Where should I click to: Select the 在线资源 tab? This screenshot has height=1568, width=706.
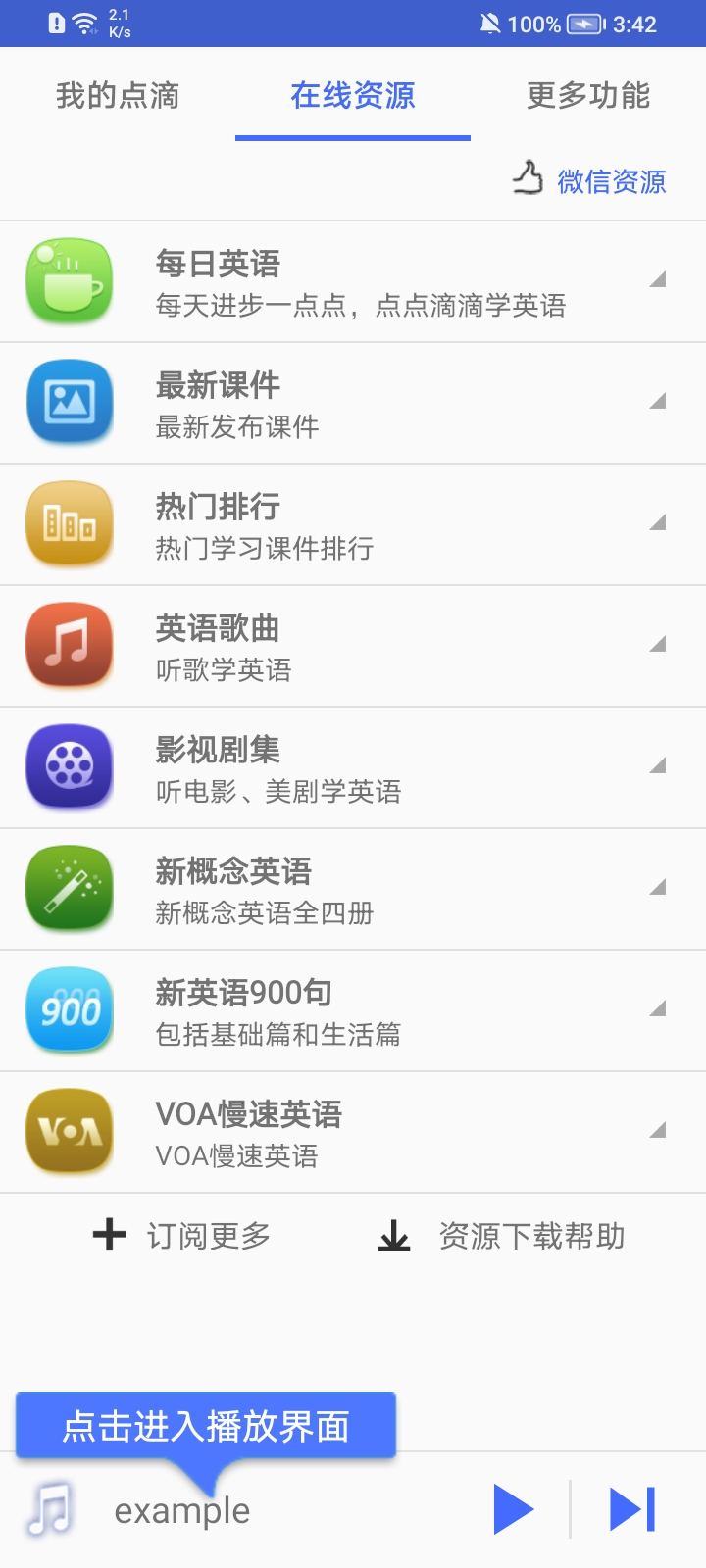pos(353,96)
